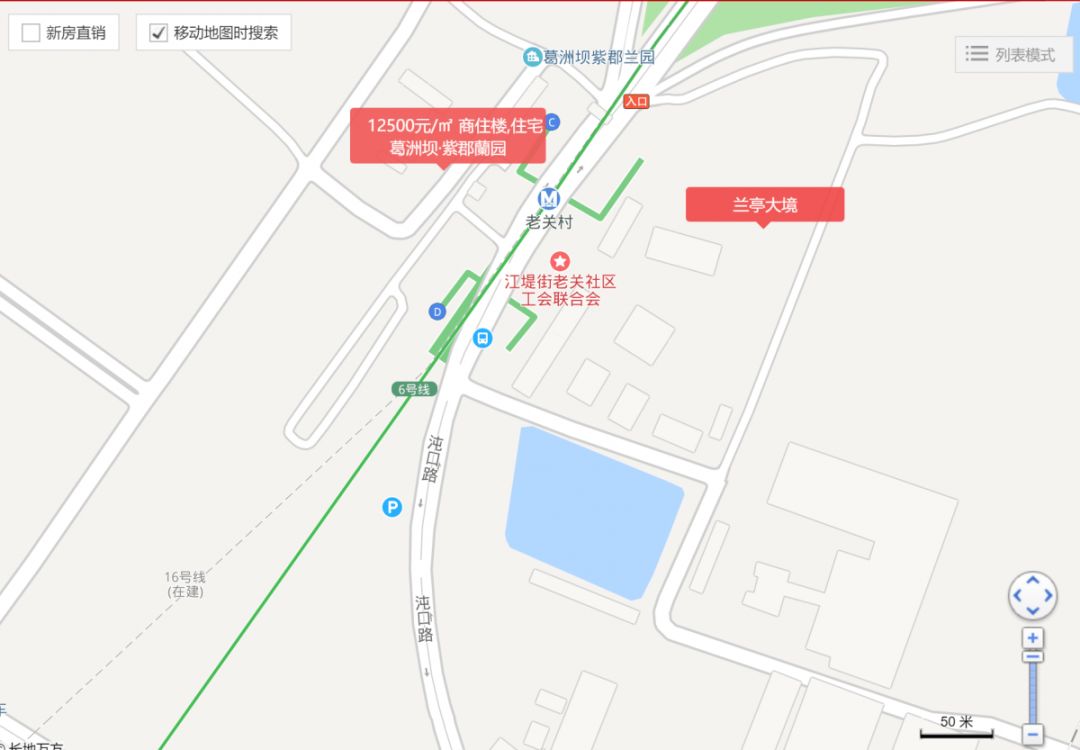Open the 兰亭大境 property marker
This screenshot has height=750, width=1080.
764,205
